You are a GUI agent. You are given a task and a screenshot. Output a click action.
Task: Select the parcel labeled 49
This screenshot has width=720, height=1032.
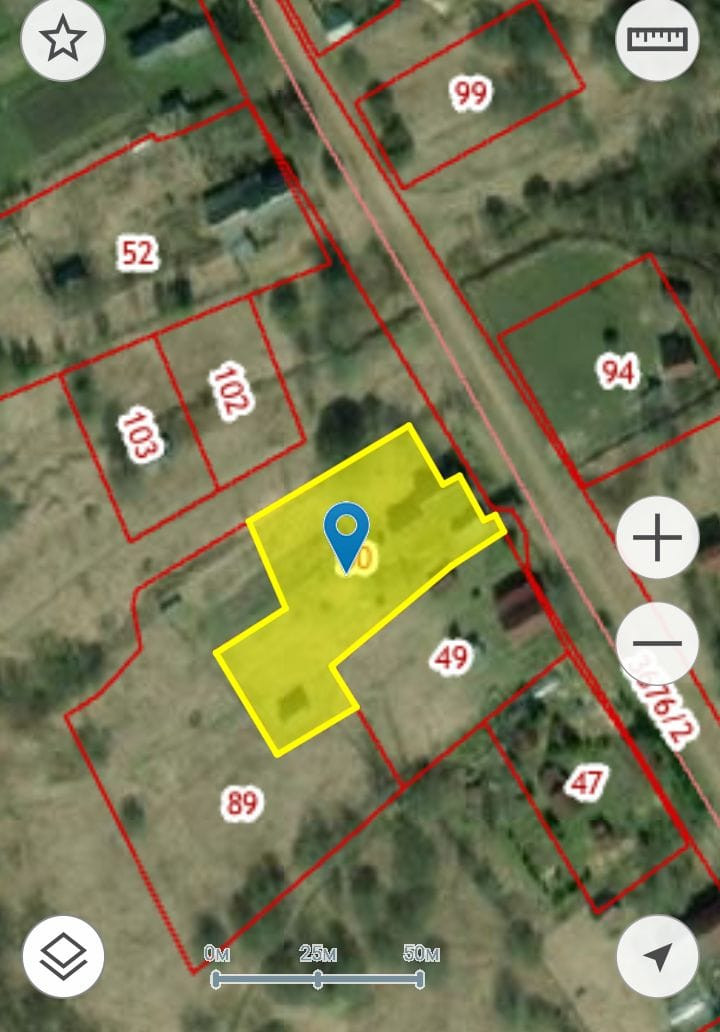[x=450, y=657]
